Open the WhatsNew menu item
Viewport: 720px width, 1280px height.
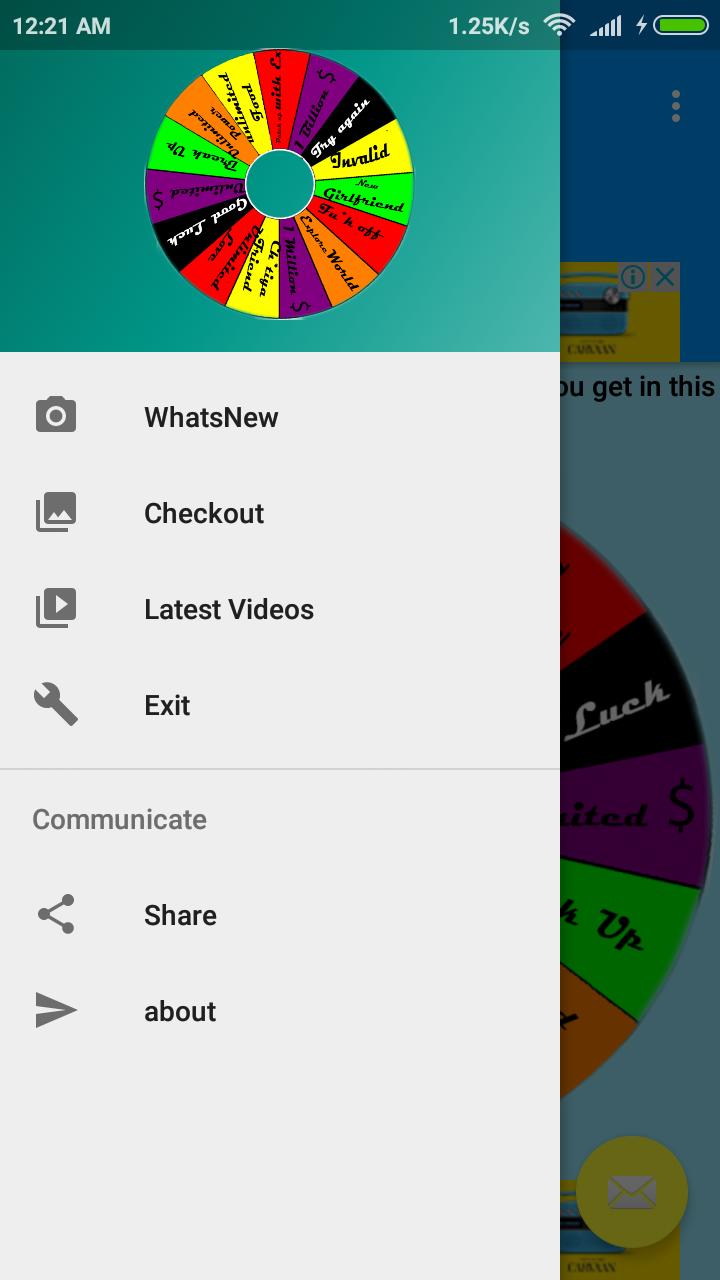pos(211,417)
